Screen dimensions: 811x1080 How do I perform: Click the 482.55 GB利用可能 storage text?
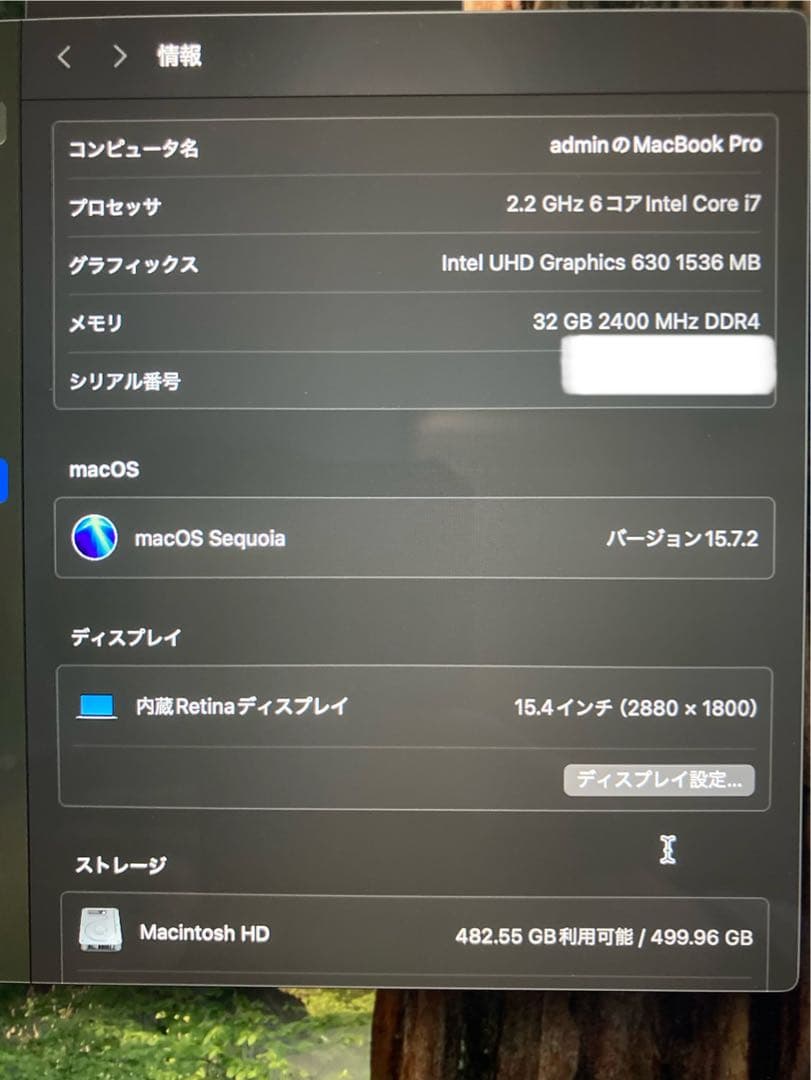pos(545,936)
